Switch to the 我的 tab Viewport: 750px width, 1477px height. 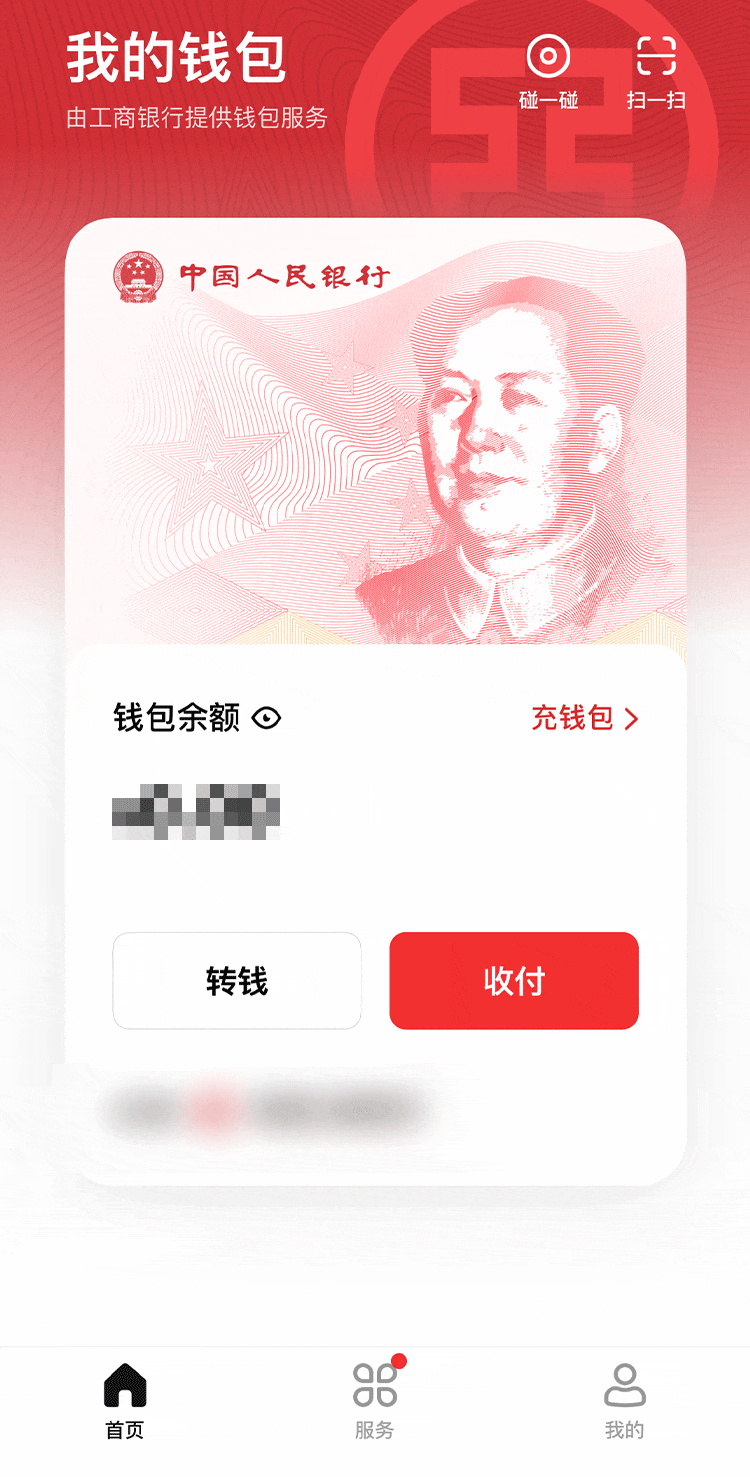point(624,1401)
